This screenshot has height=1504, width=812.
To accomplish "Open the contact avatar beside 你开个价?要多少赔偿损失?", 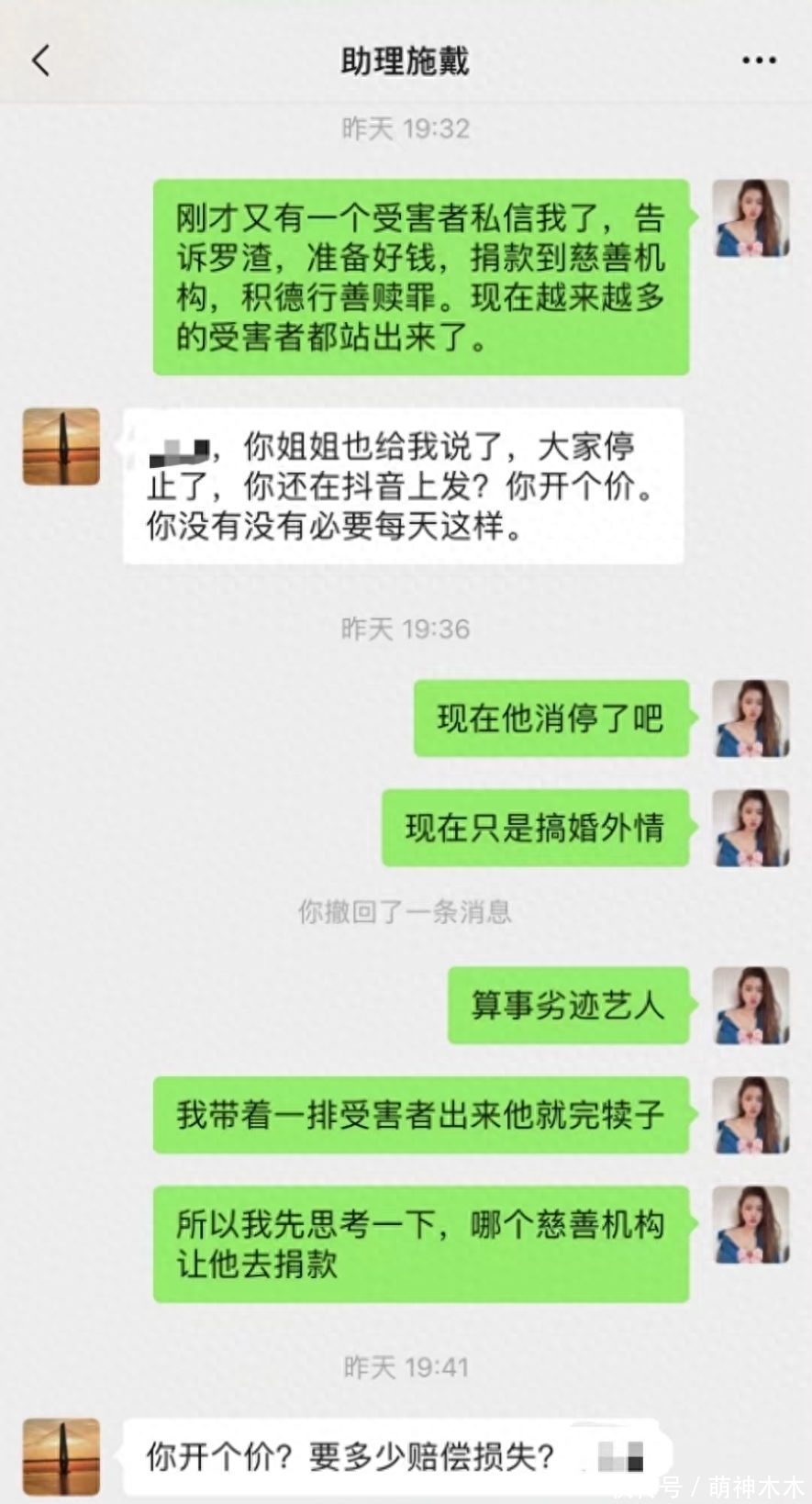I will pos(61,1456).
